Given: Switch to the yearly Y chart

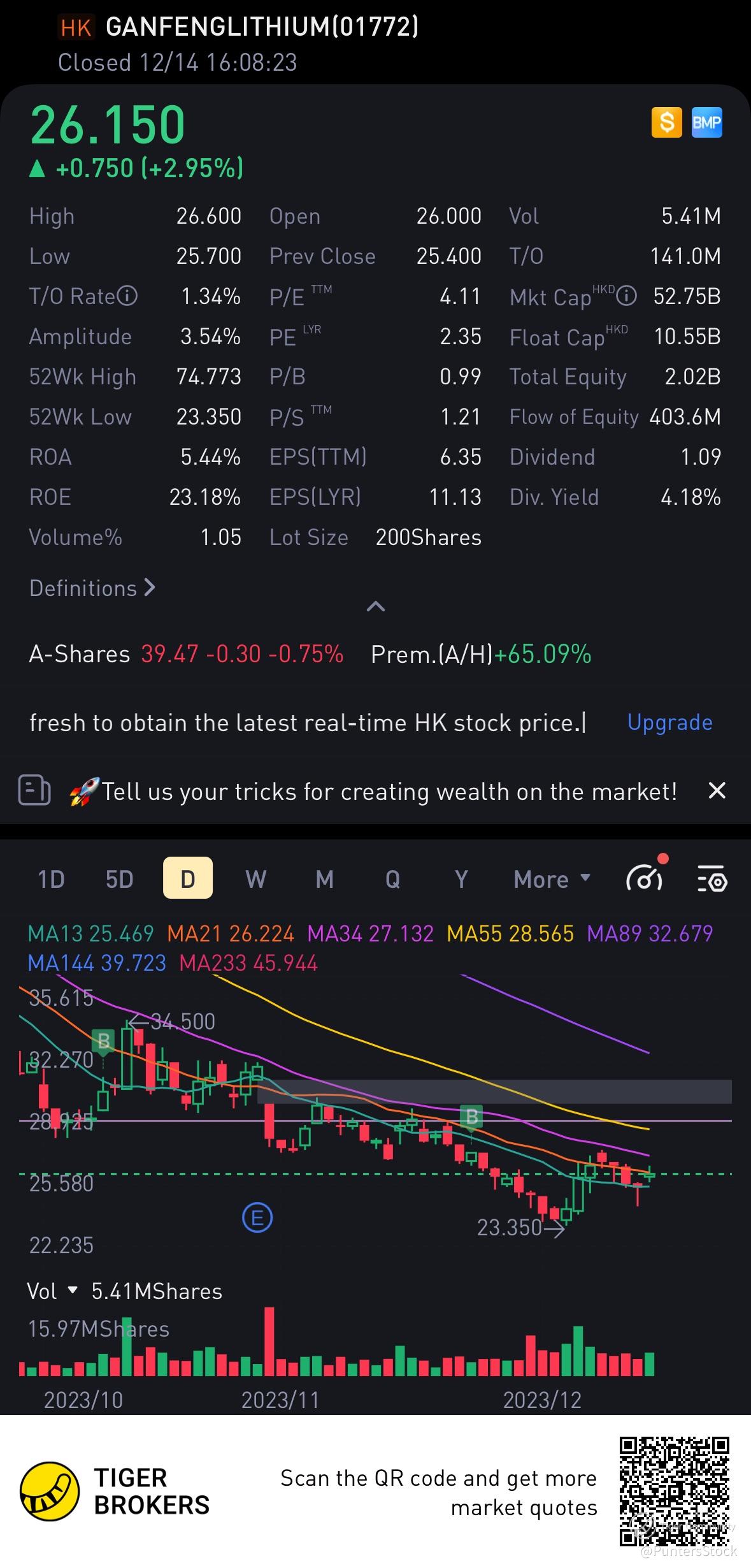Looking at the screenshot, I should (x=461, y=880).
